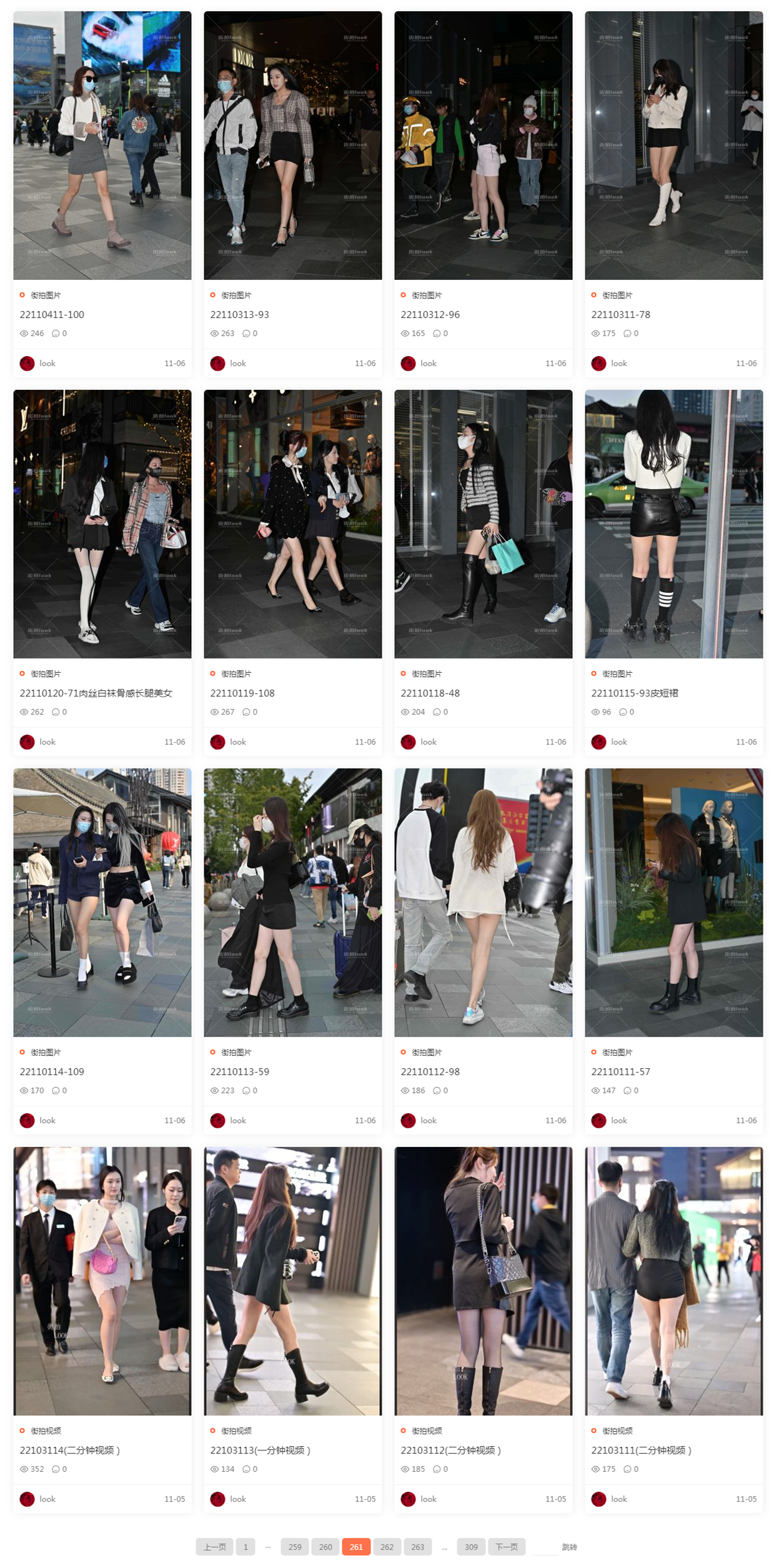Jump to last page 309
The image size is (784, 1568).
pos(471,1547)
